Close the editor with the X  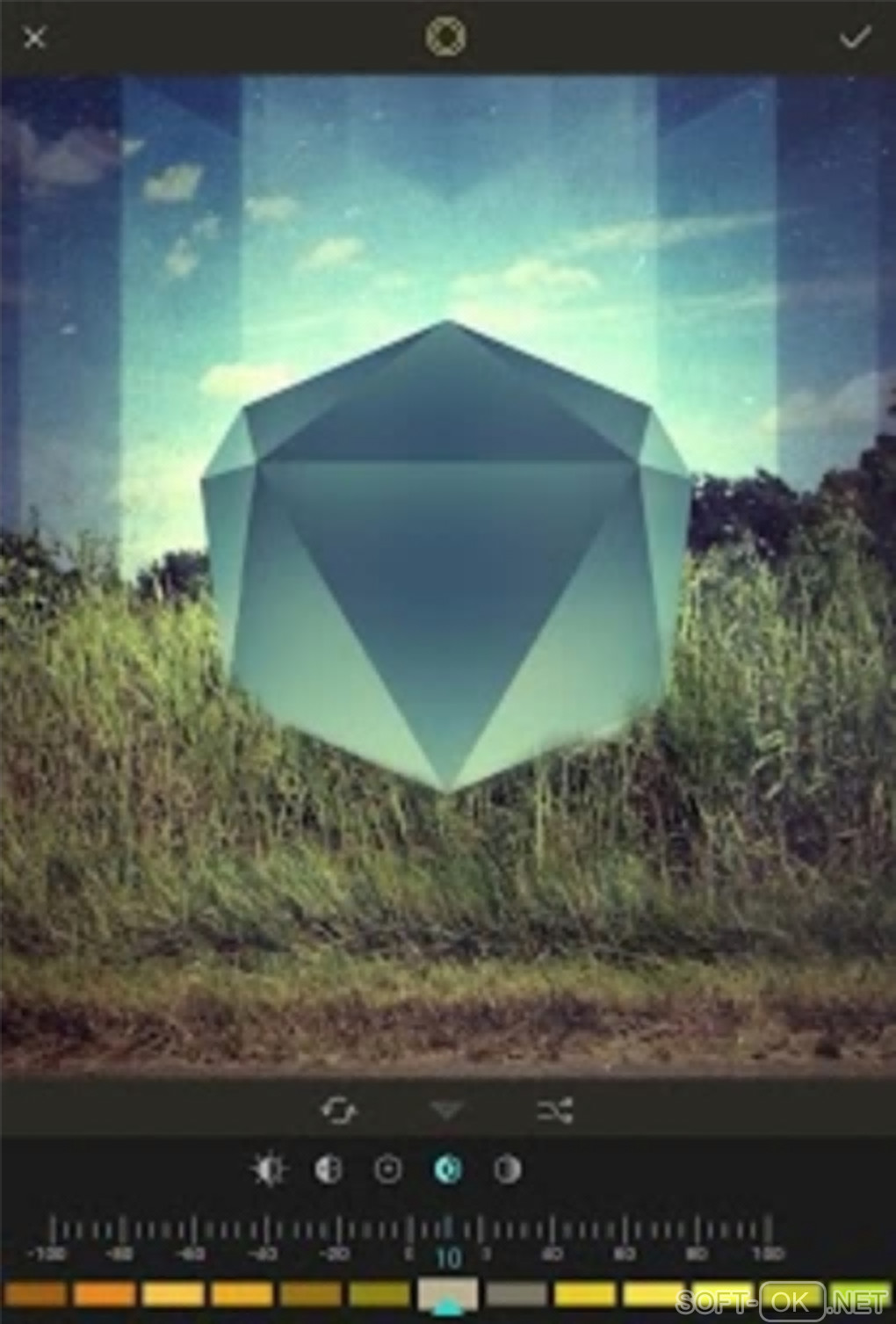point(34,38)
